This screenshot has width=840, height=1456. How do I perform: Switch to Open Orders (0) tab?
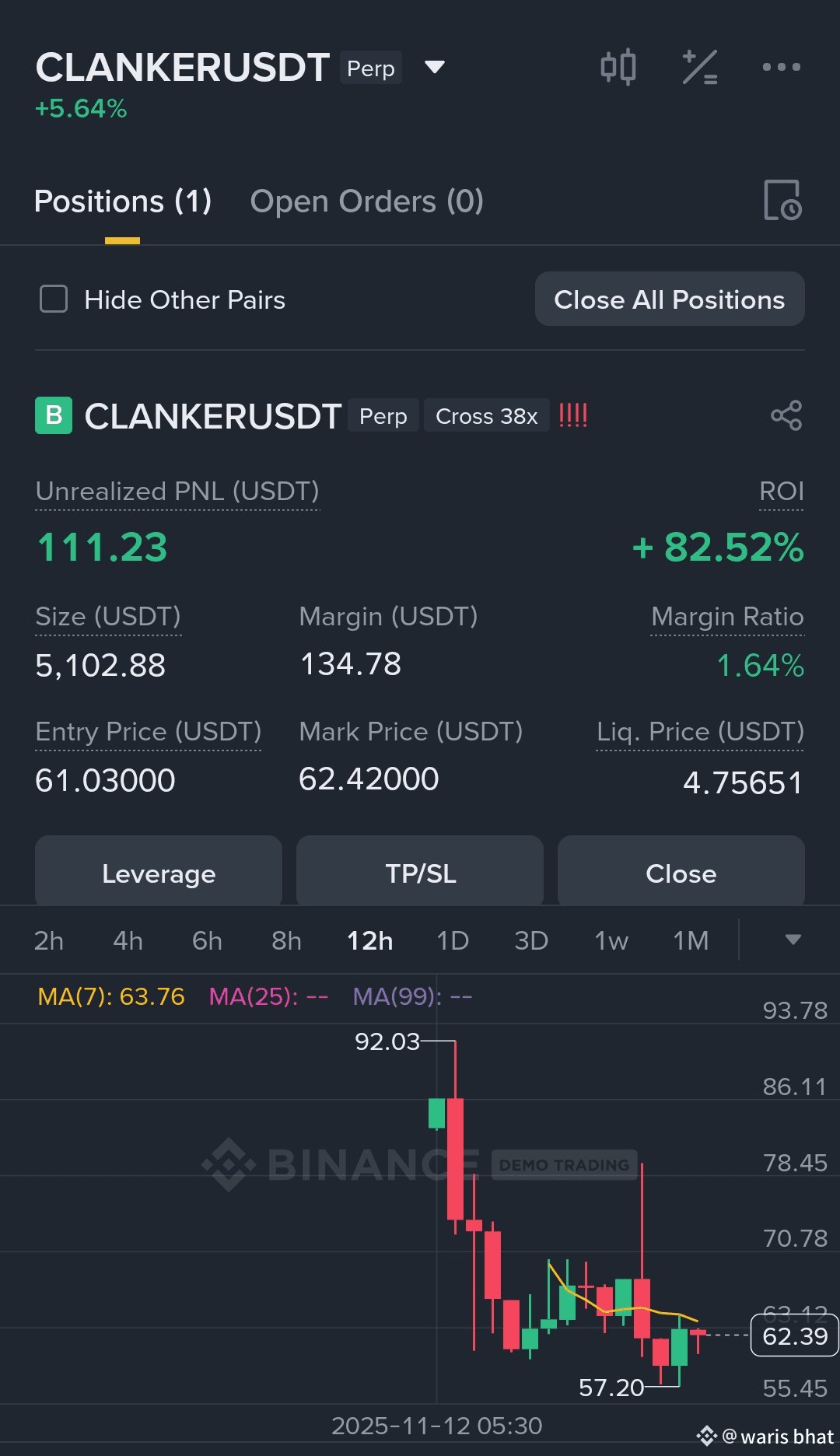(367, 201)
